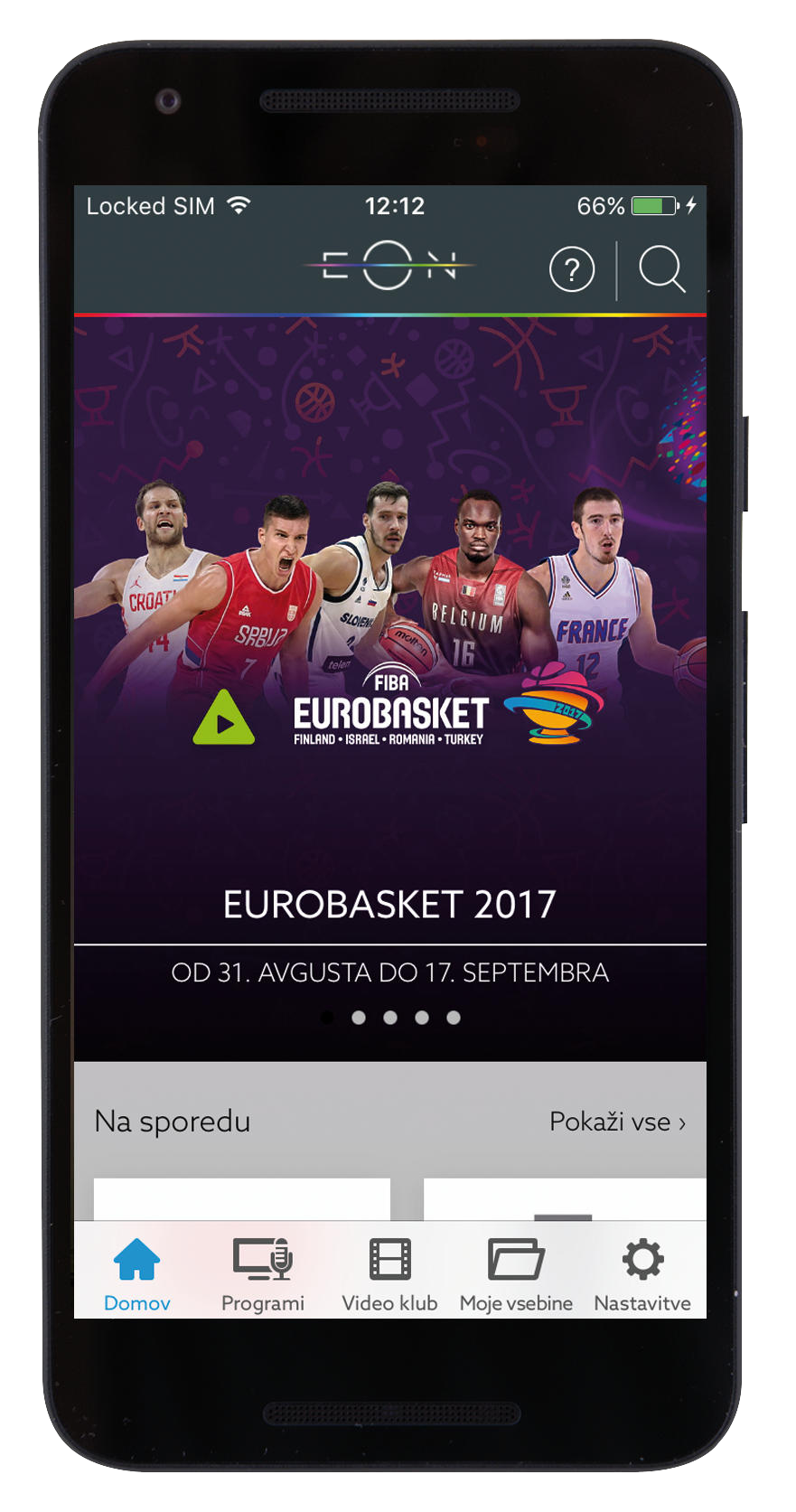Go to the Domov tab
The image size is (796, 1512).
(x=137, y=1274)
